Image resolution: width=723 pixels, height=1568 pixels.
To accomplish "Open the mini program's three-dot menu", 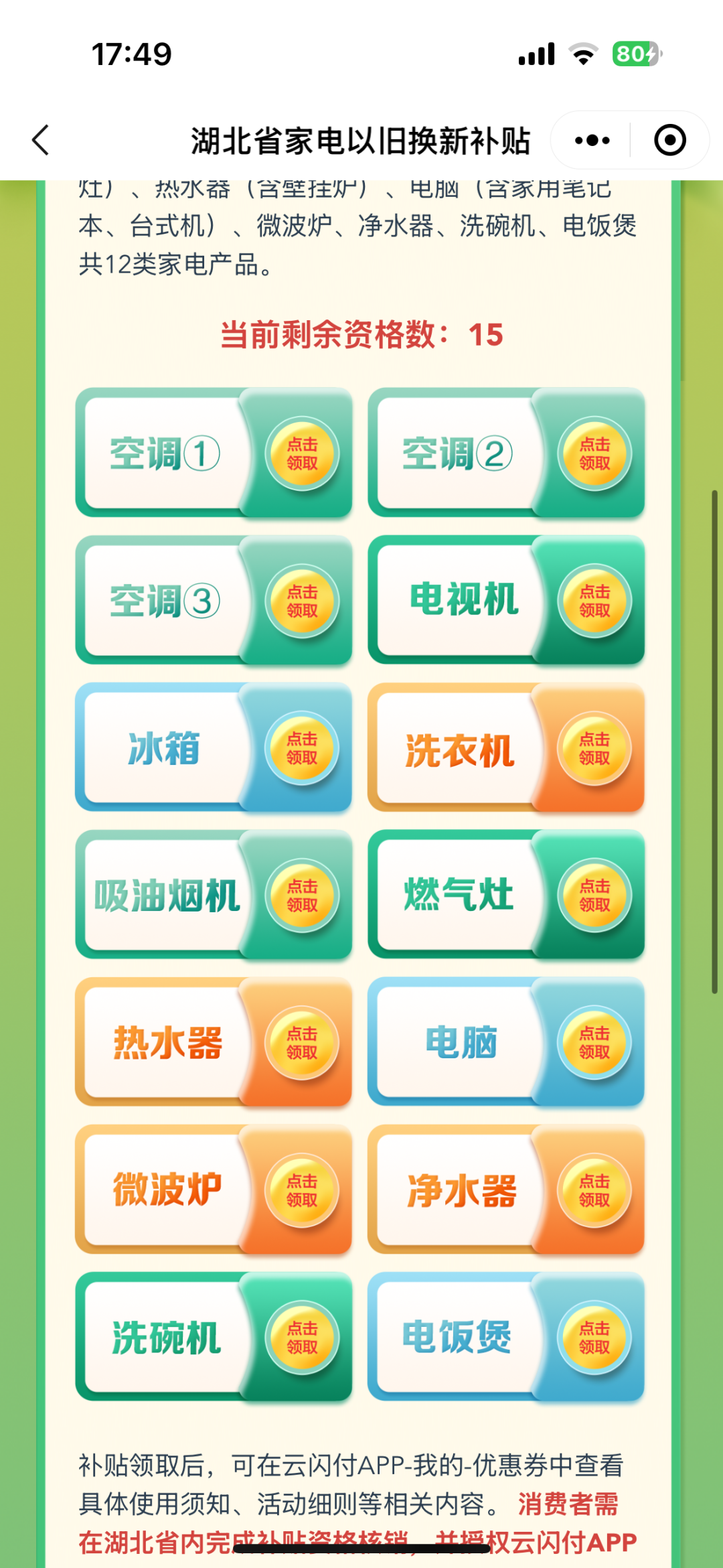I will pos(592,140).
